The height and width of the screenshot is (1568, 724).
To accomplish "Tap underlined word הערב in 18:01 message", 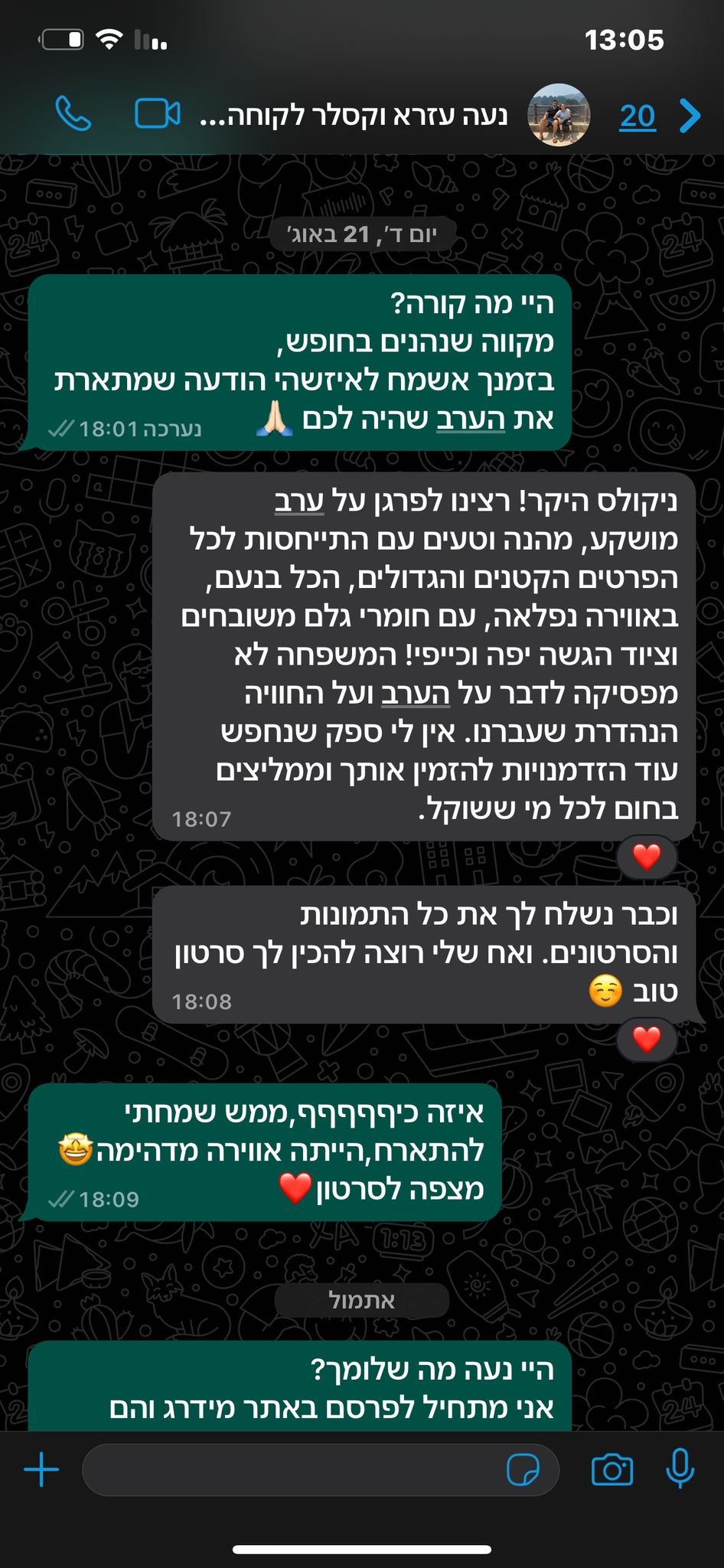I will (471, 419).
